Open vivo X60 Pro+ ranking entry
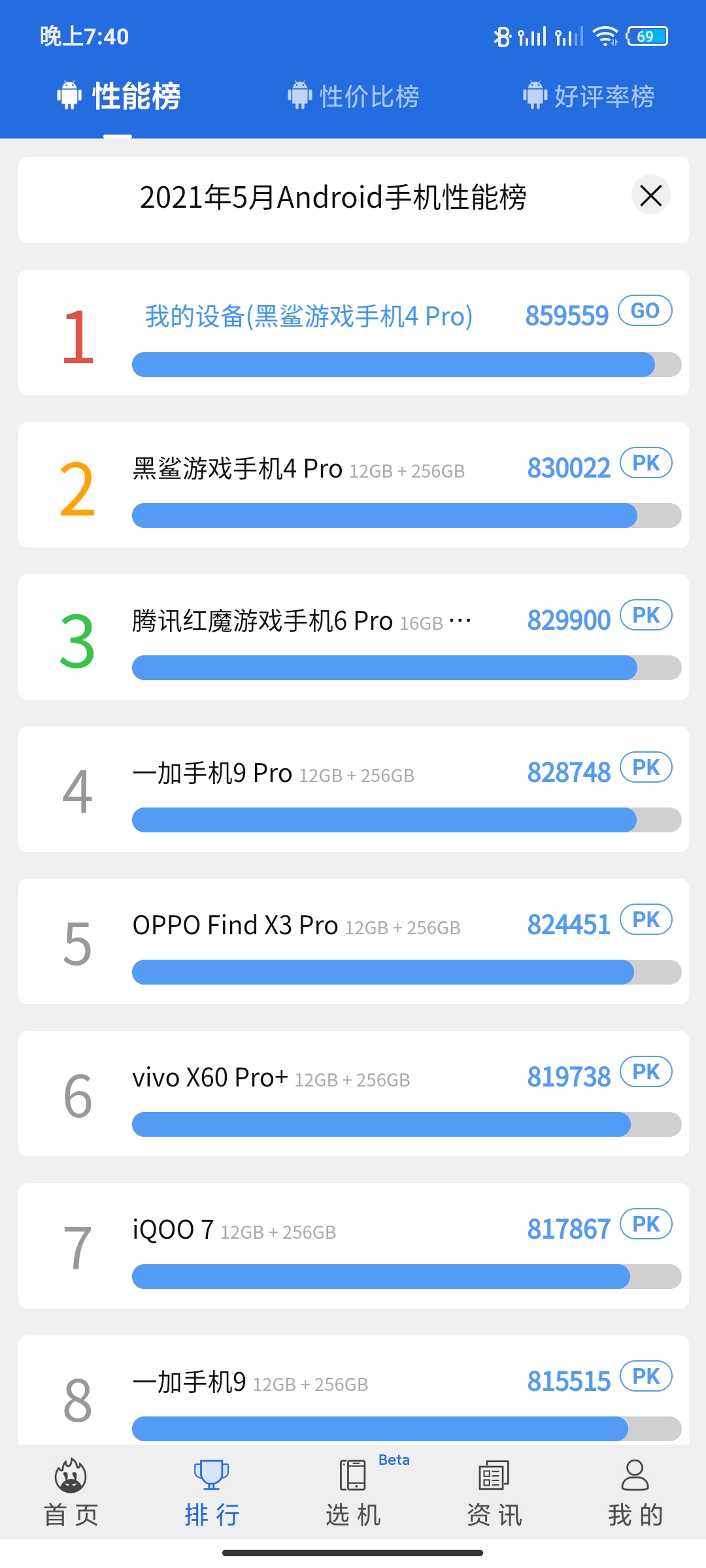 coord(271,1078)
